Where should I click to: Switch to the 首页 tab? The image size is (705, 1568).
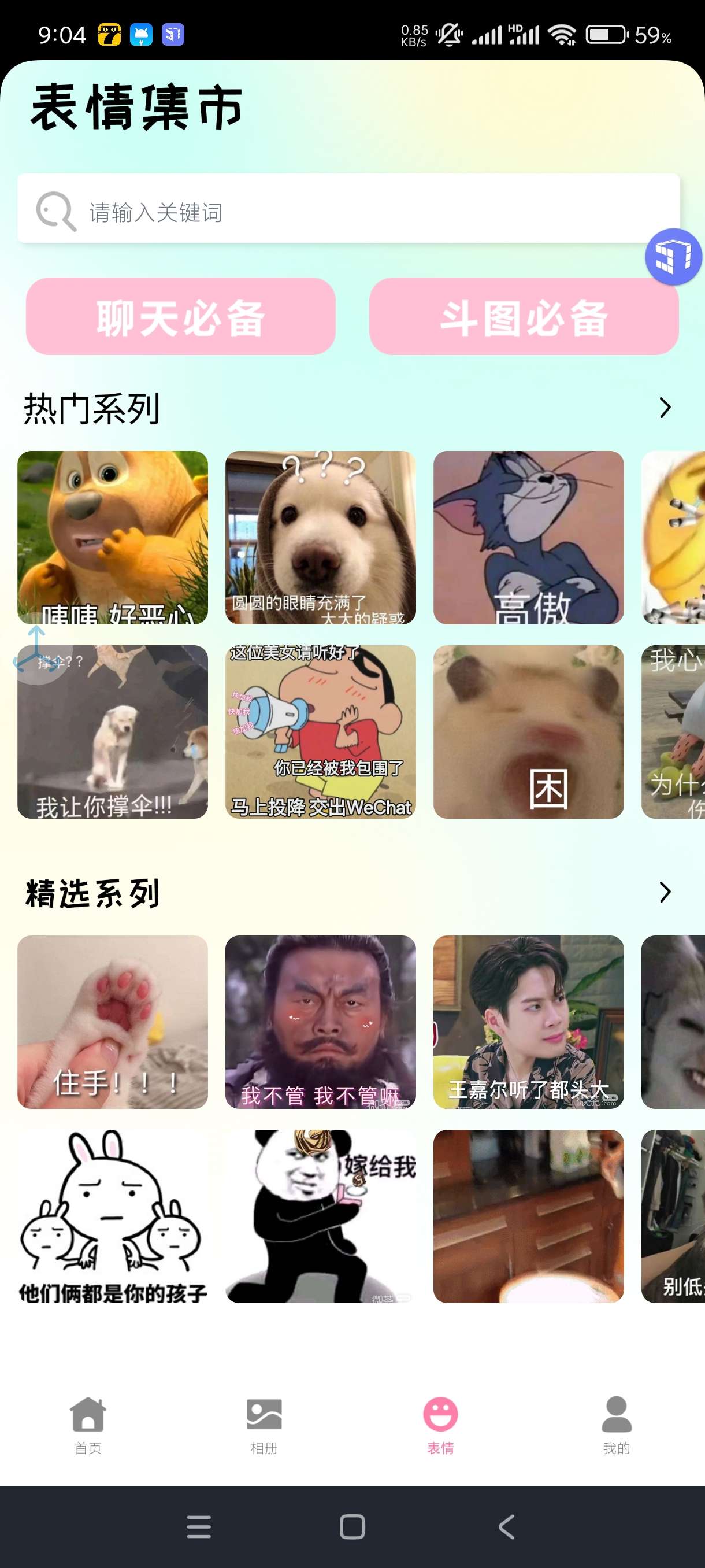[88, 1426]
